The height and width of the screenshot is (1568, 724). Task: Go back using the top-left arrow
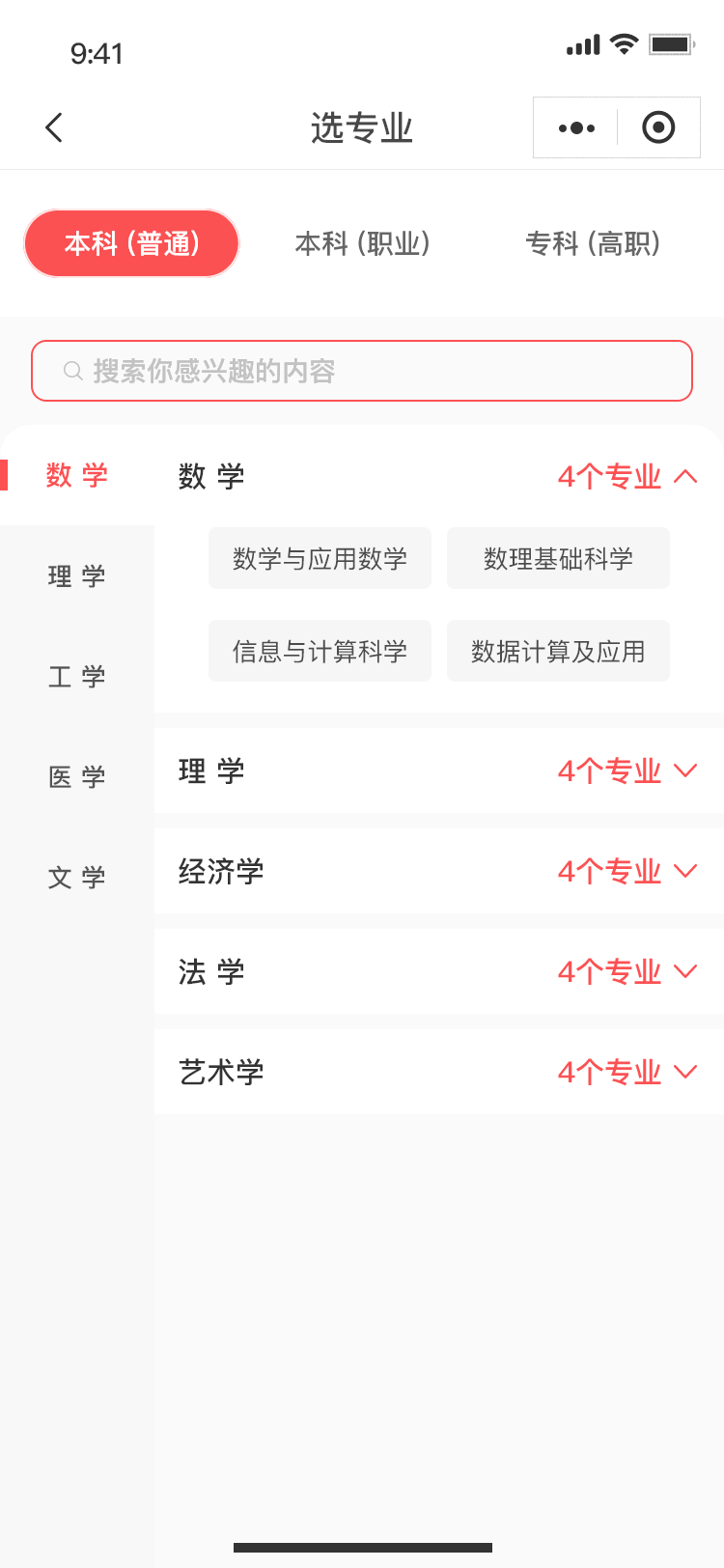click(x=54, y=127)
